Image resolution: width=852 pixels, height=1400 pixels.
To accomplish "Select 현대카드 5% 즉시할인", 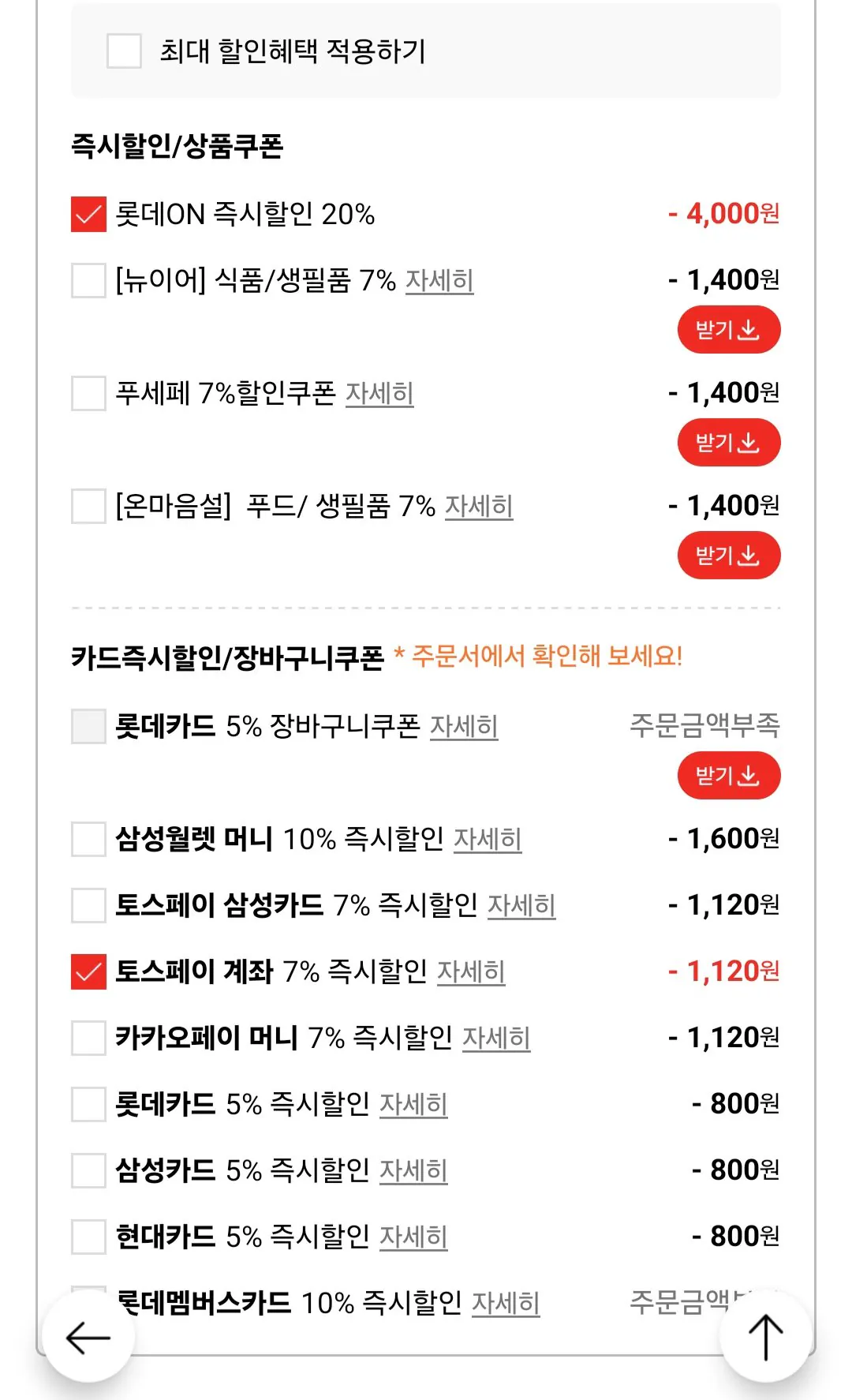I will pyautogui.click(x=88, y=1237).
